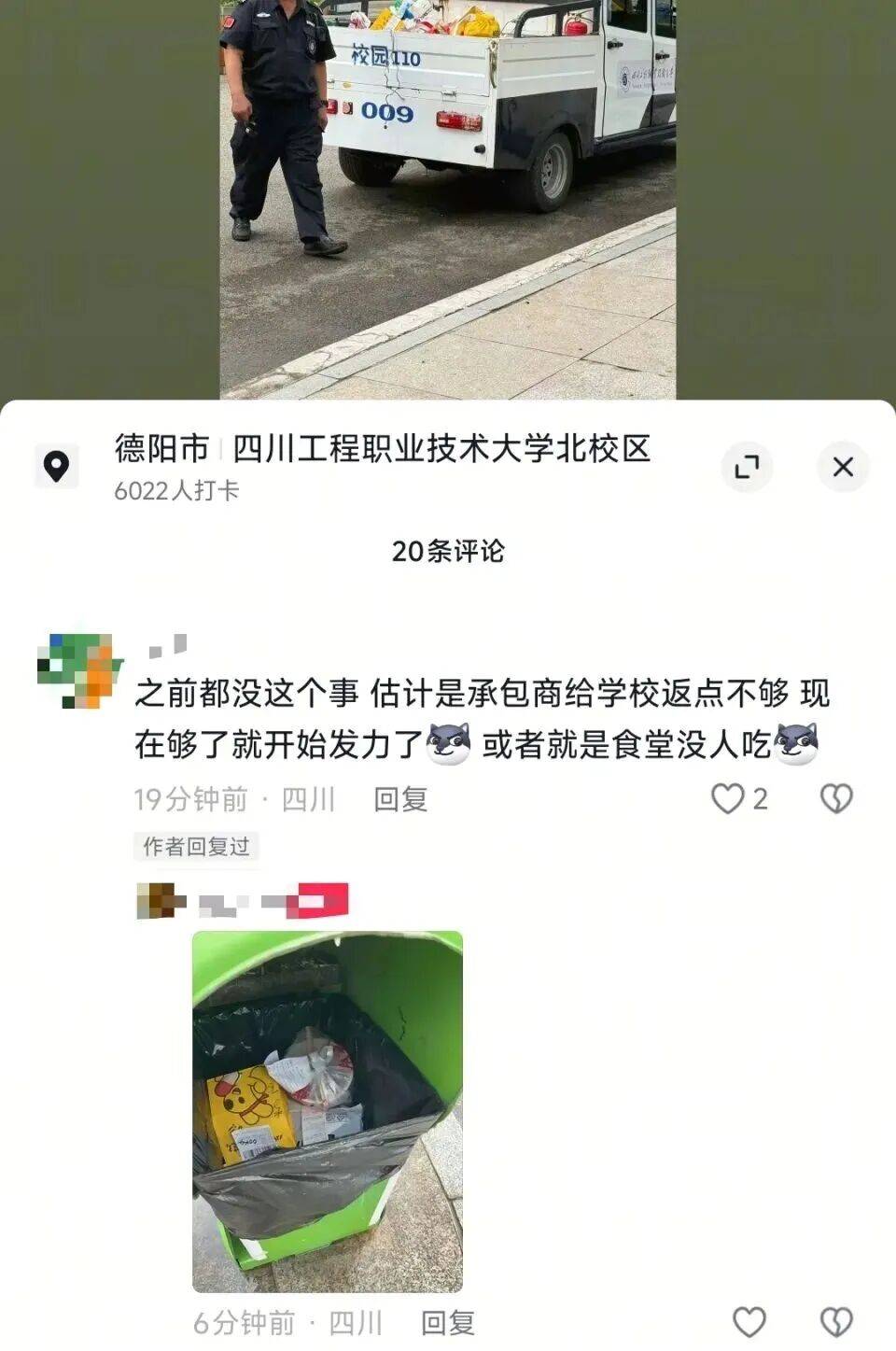Open the trash bin photo in the reply
This screenshot has width=896, height=1351.
tap(328, 1111)
